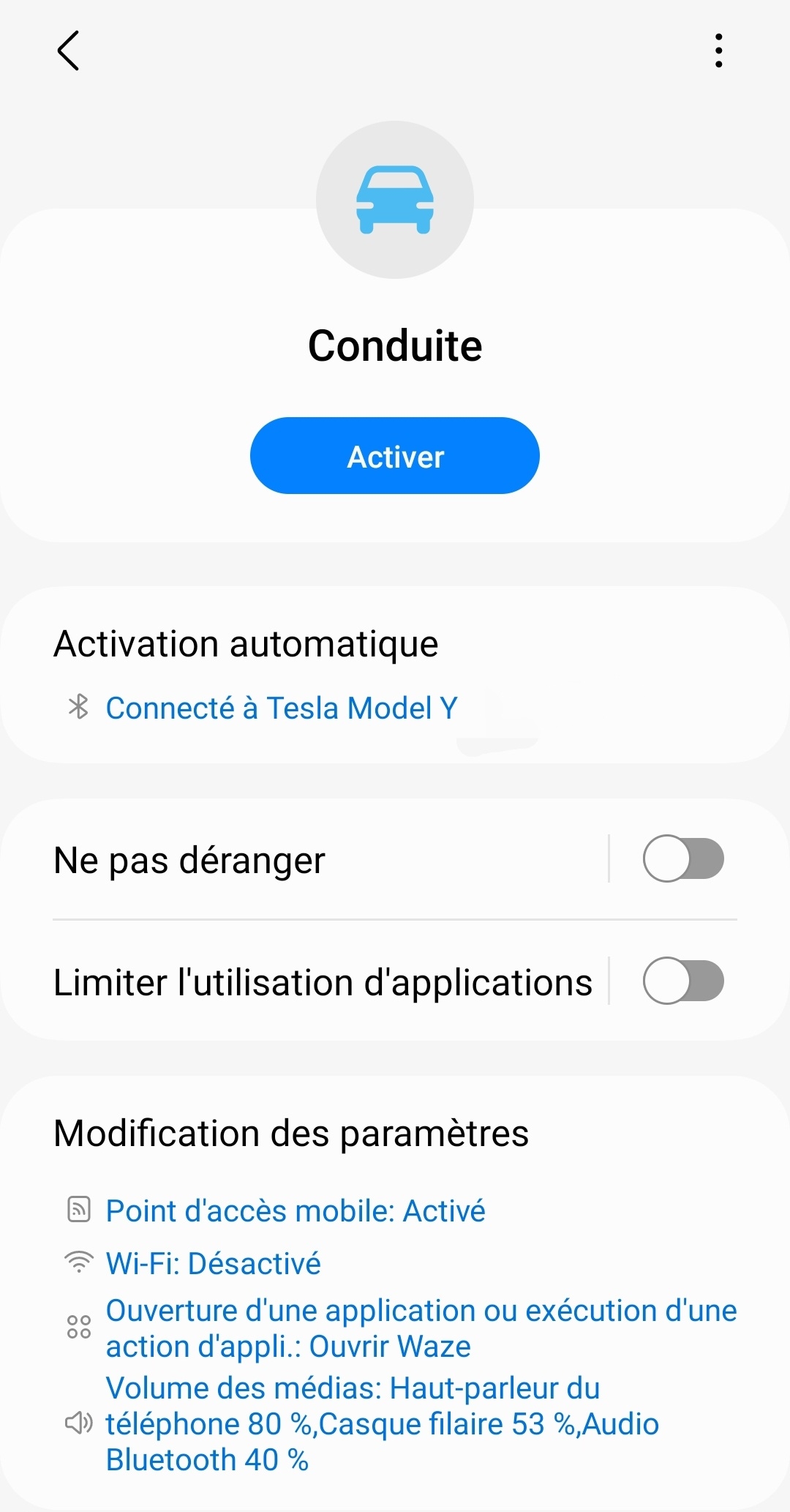
Task: Edit the Wi-Fi: Désactivé setting
Action: tap(213, 1263)
